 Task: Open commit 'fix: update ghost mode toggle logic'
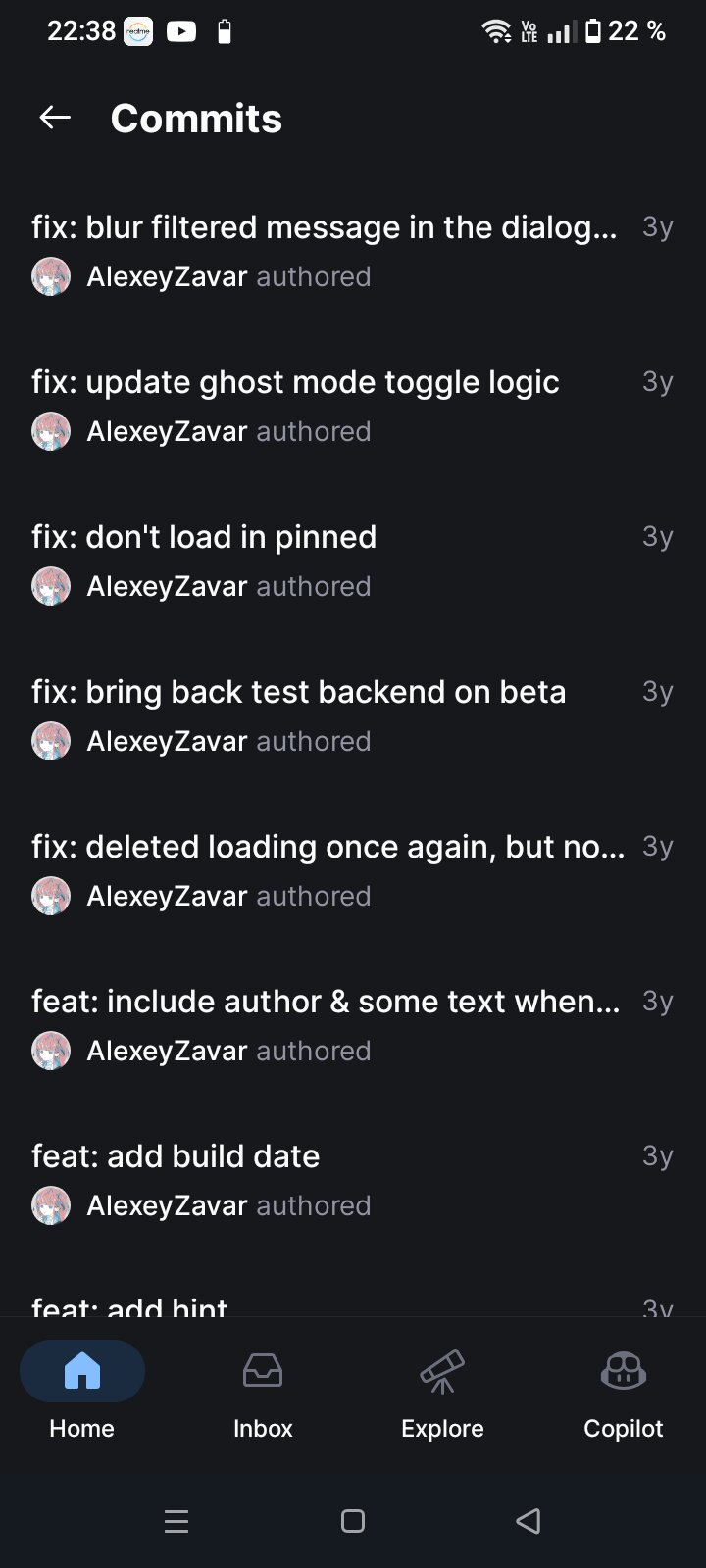click(x=294, y=382)
